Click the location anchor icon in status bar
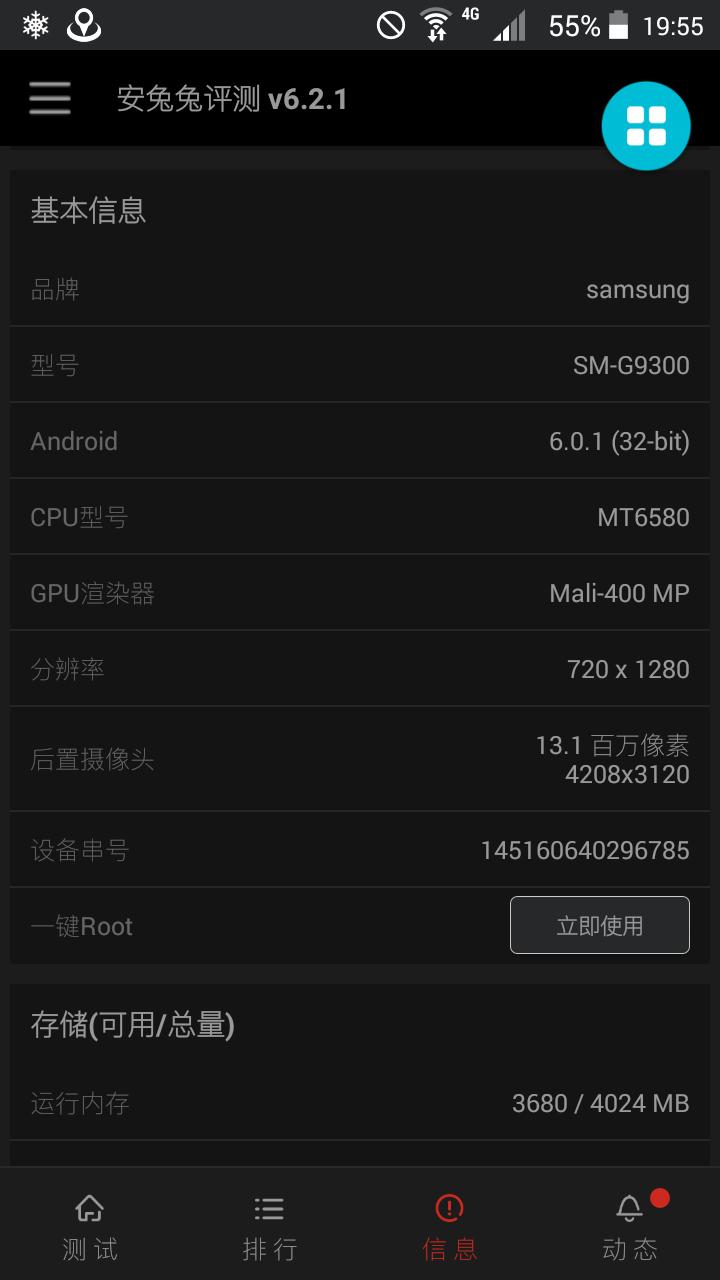This screenshot has height=1280, width=720. [83, 23]
